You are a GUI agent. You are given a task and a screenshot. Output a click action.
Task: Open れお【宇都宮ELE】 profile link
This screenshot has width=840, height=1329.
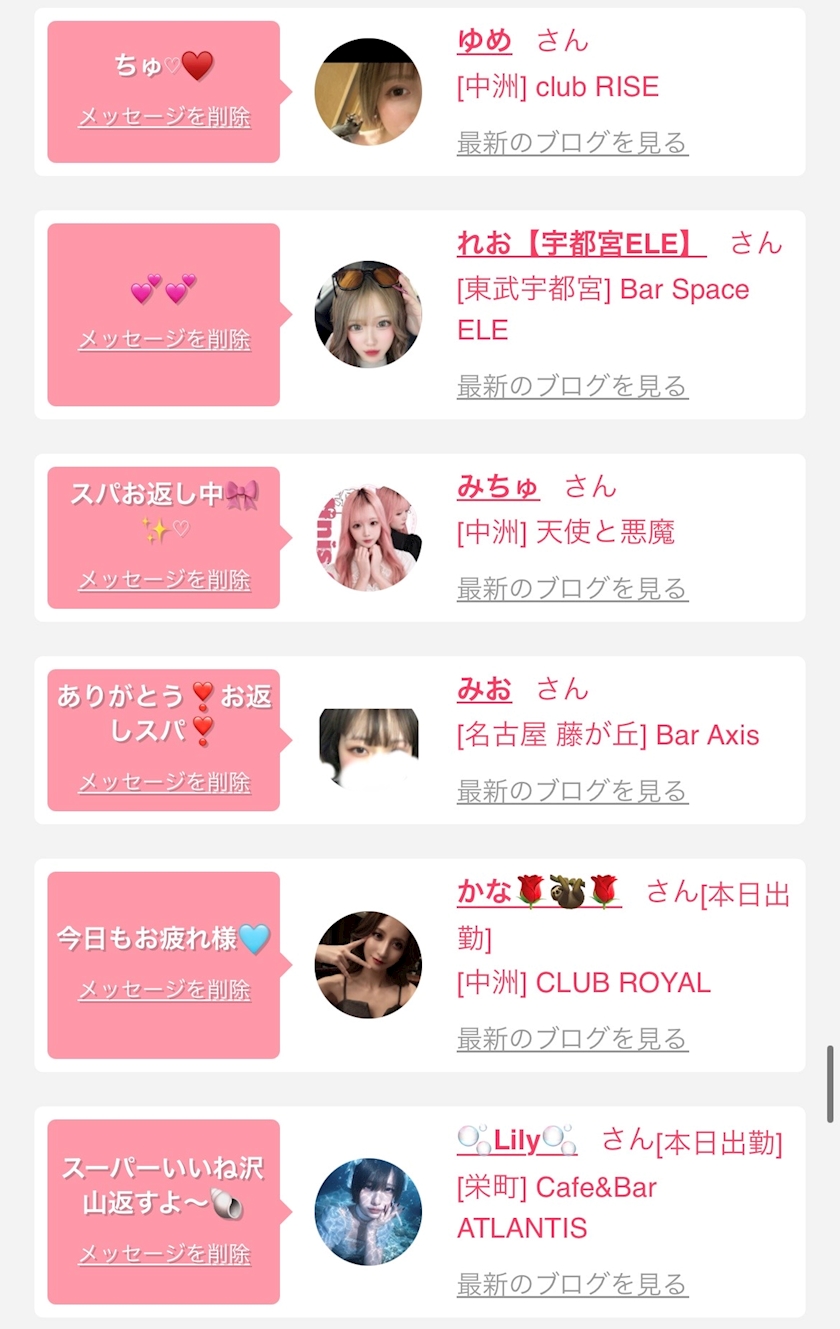tap(581, 243)
